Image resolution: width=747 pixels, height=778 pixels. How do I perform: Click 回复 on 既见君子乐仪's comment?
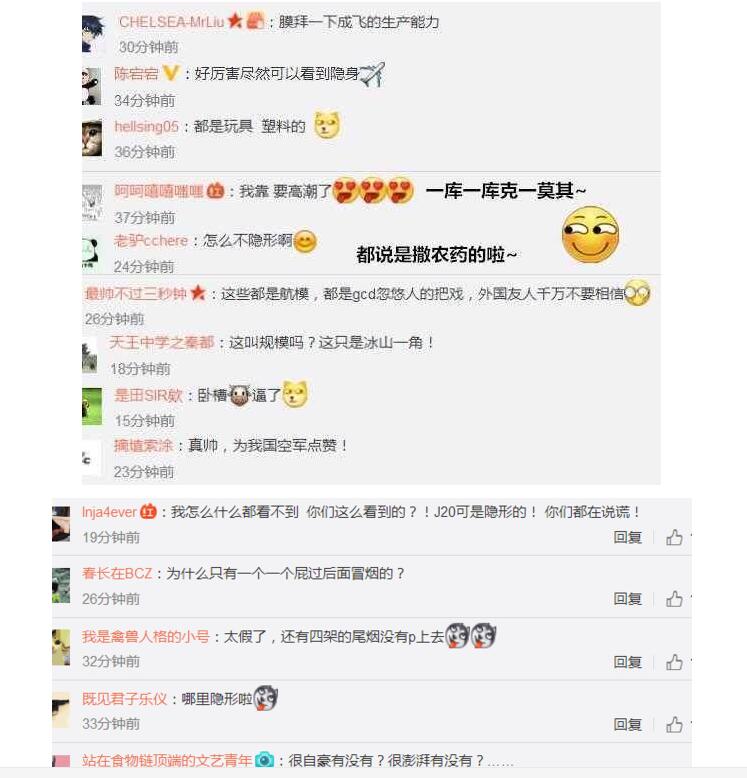629,724
